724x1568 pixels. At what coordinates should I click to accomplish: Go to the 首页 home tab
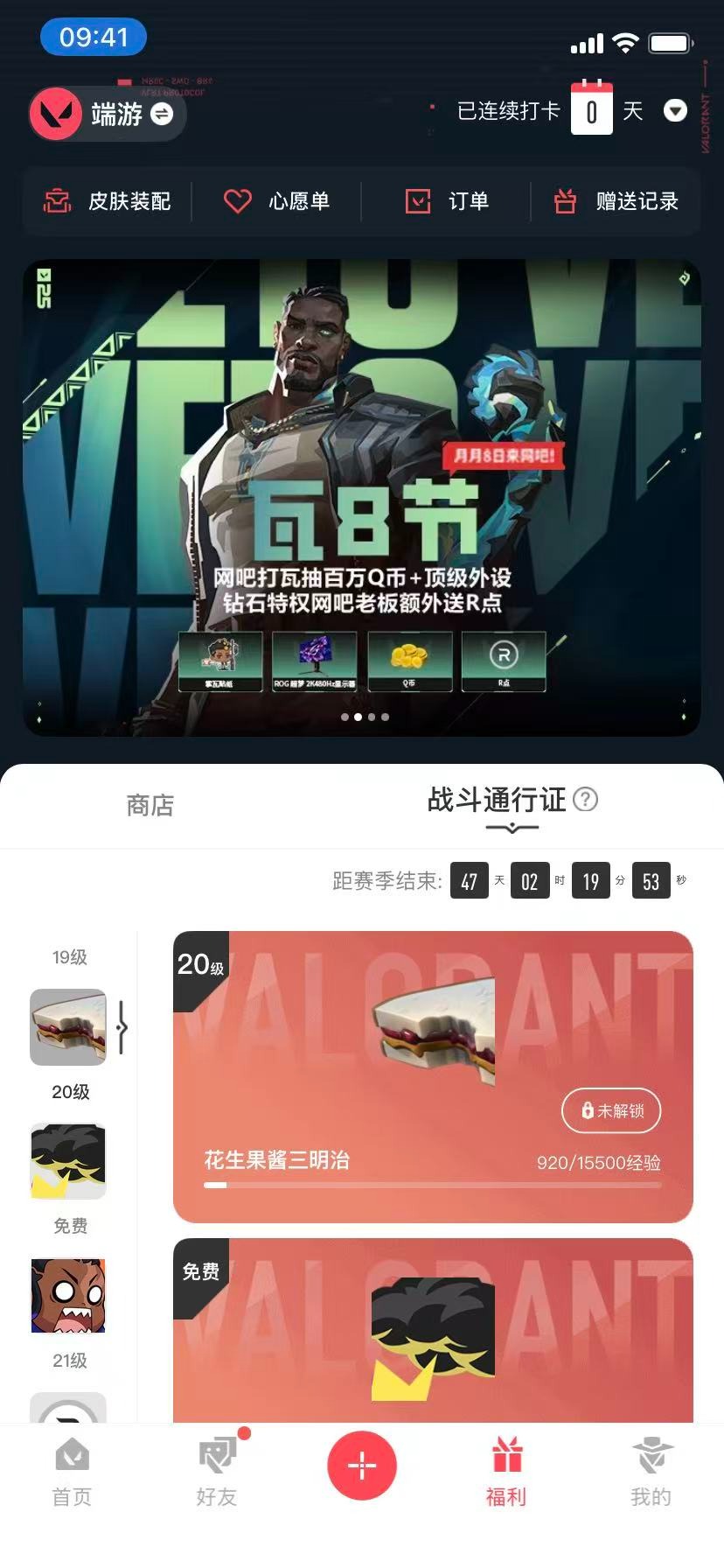(x=72, y=1473)
